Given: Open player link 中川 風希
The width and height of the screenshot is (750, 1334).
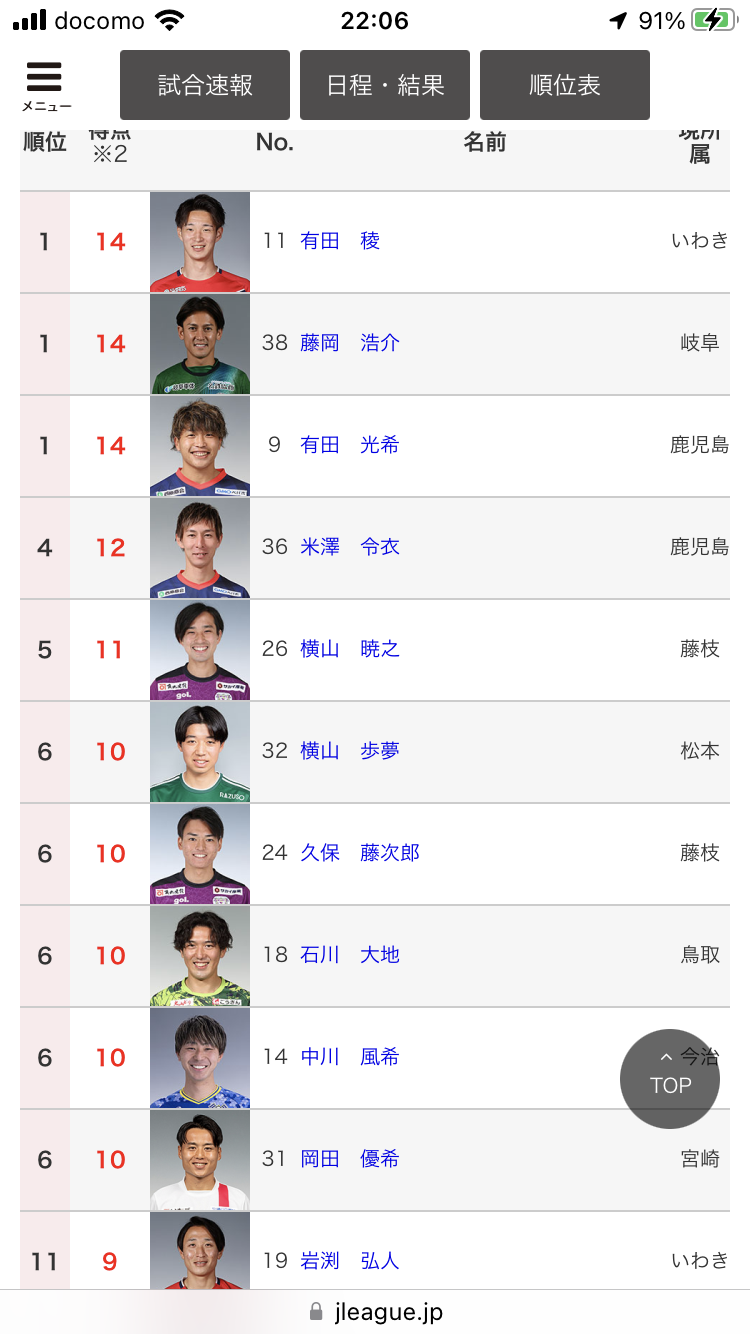Looking at the screenshot, I should click(350, 1057).
